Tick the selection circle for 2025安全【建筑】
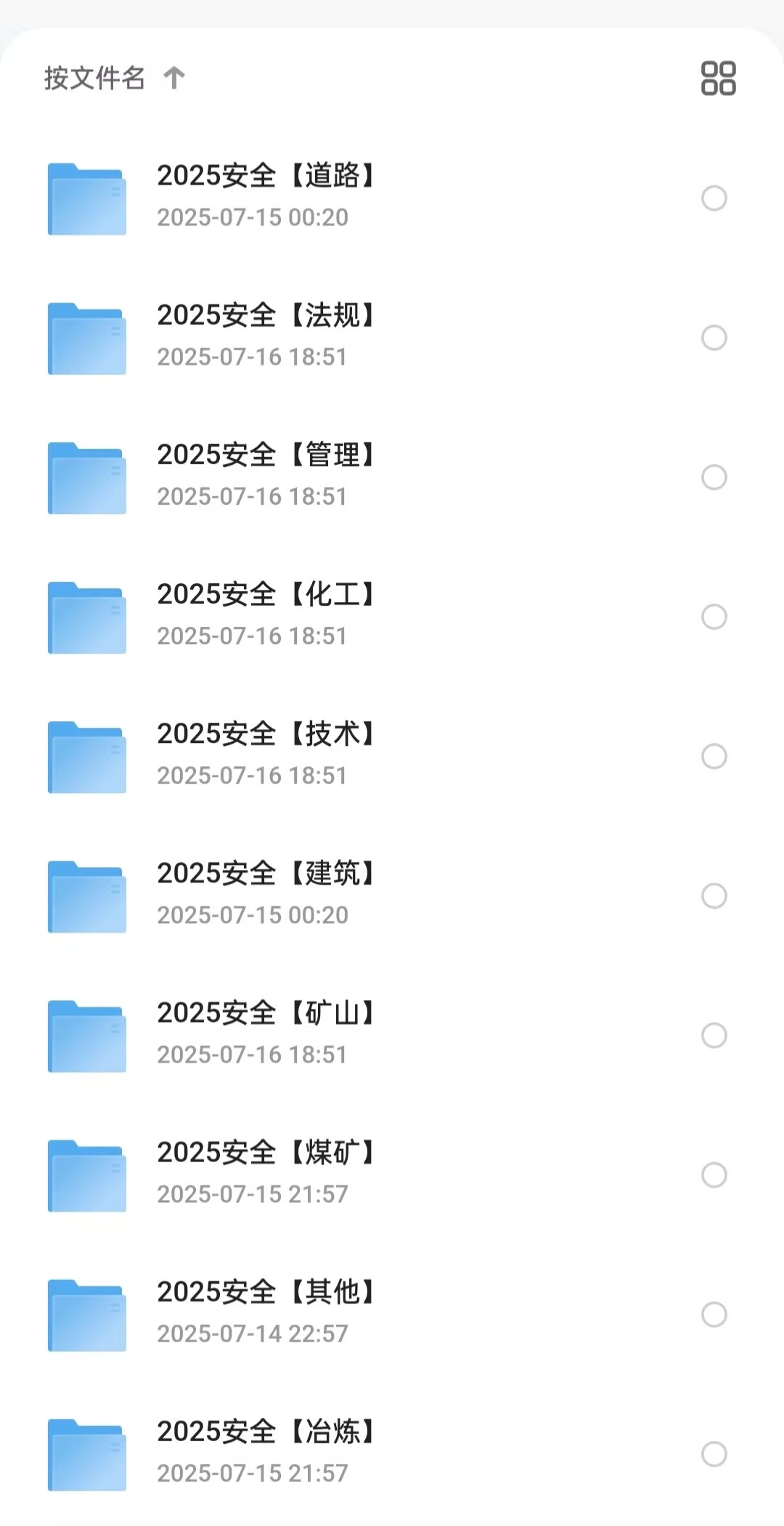Viewport: 784px width, 1526px height. click(714, 896)
